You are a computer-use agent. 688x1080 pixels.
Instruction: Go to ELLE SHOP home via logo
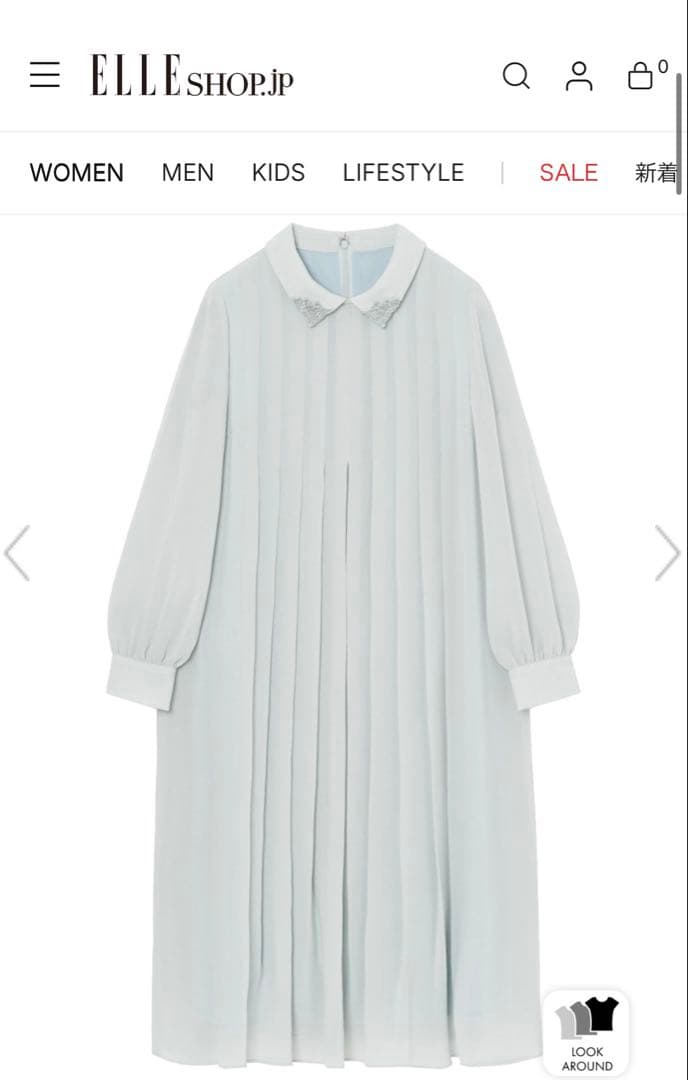(192, 76)
